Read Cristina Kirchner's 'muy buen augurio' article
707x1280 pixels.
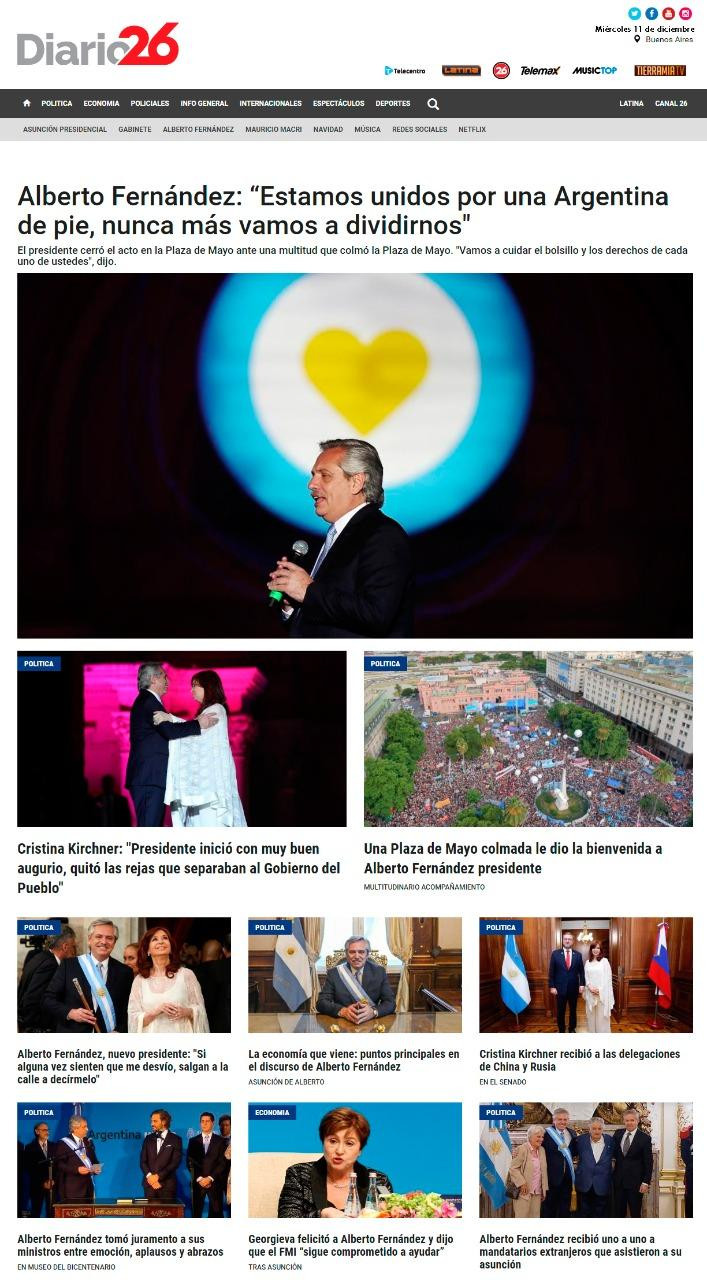click(x=179, y=867)
